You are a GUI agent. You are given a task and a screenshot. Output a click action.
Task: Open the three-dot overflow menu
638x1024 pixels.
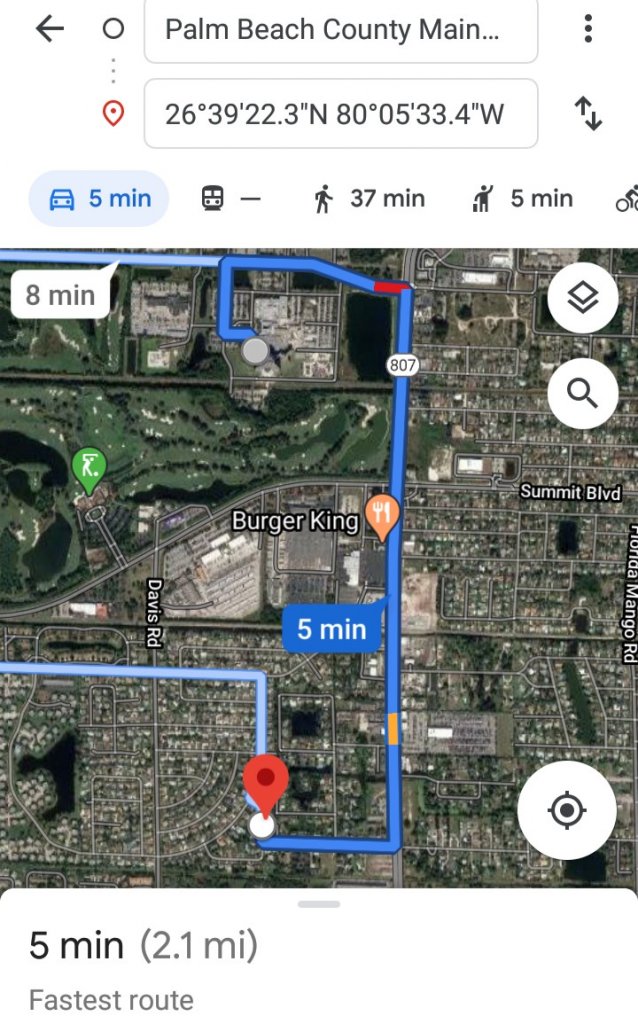pyautogui.click(x=588, y=29)
